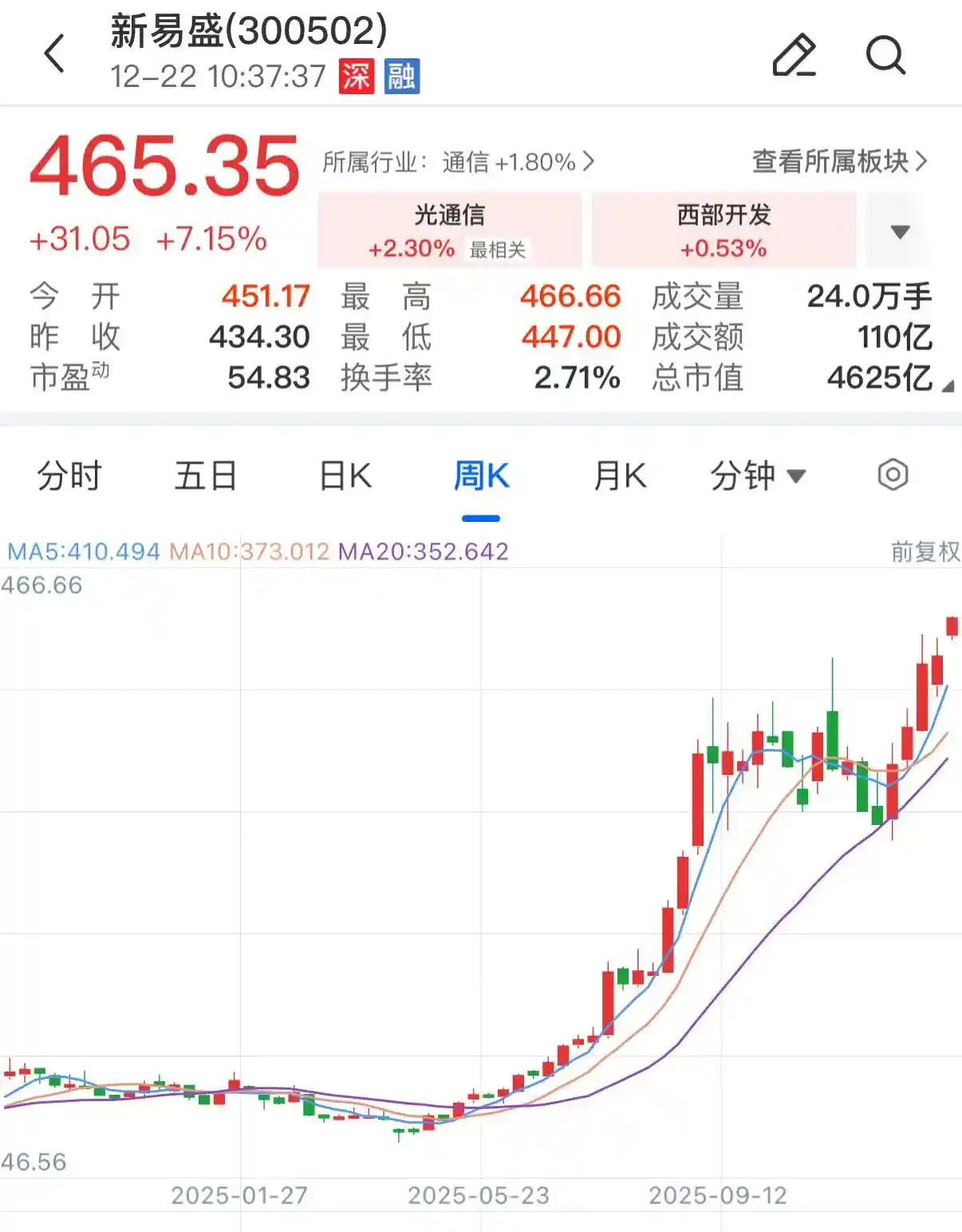Switch to the 日K daily chart tab
The height and width of the screenshot is (1232, 962).
click(x=344, y=474)
